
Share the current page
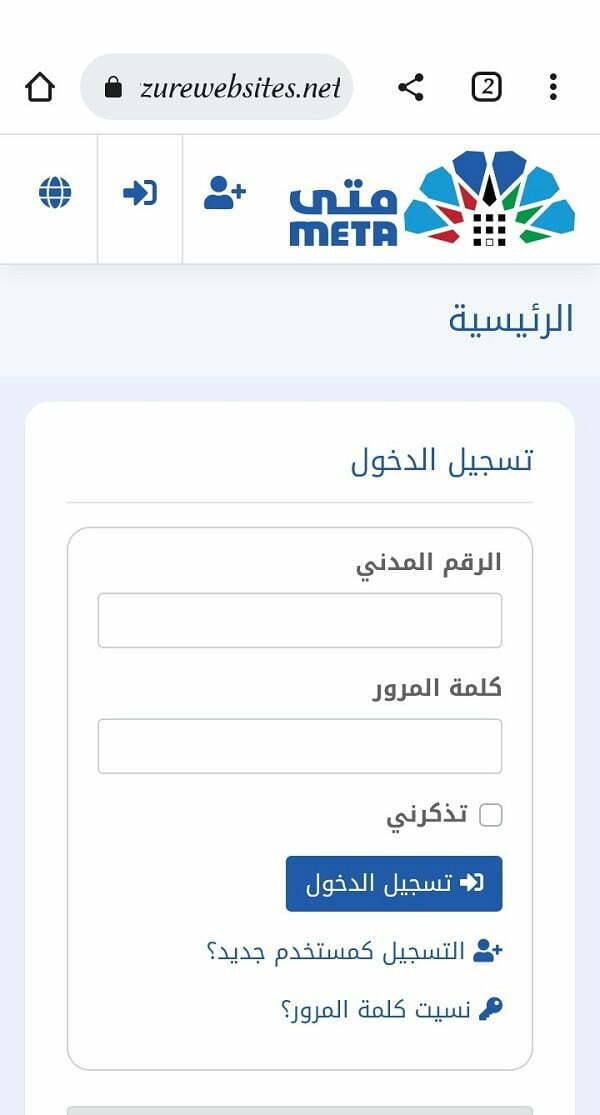[411, 87]
